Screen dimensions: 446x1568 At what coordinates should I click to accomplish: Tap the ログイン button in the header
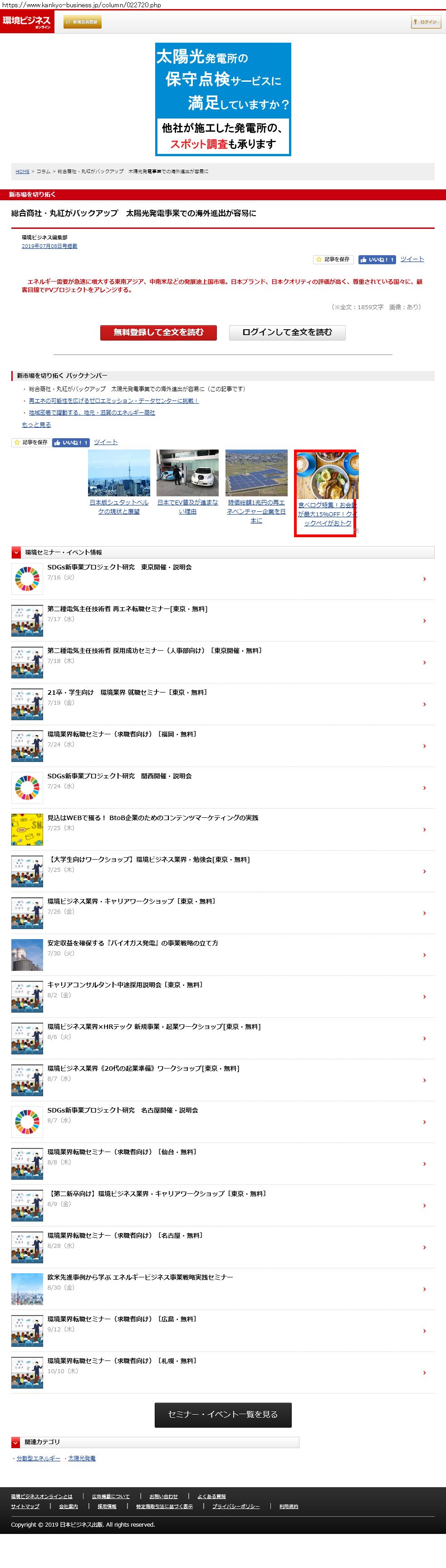point(426,22)
